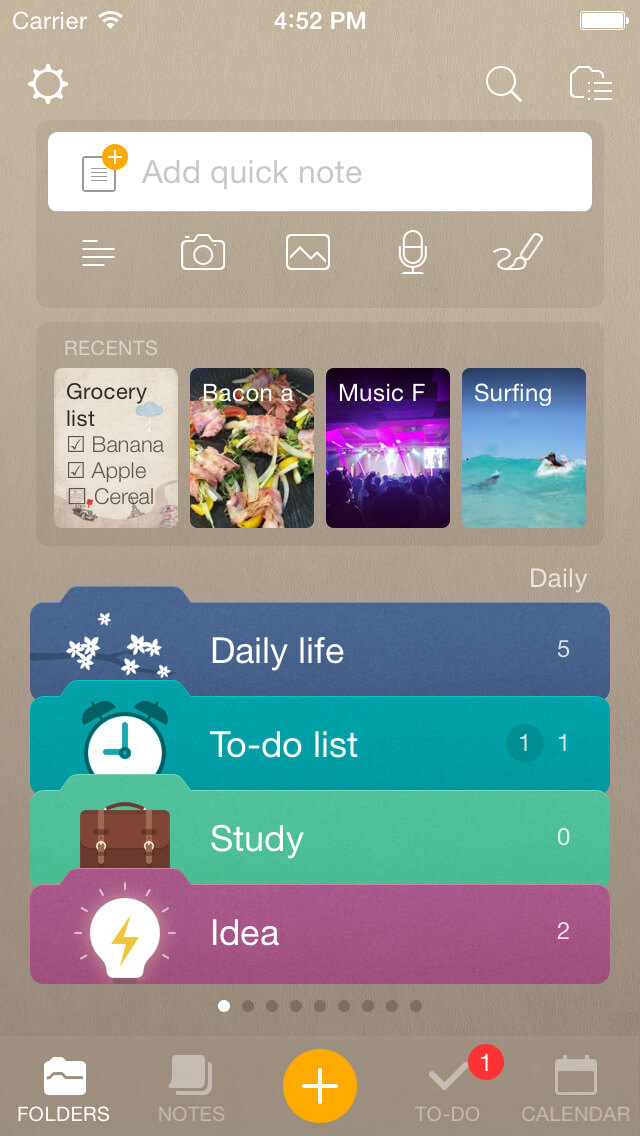Open the To-do list folder
Screen dimensions: 640x1136
coord(320,744)
